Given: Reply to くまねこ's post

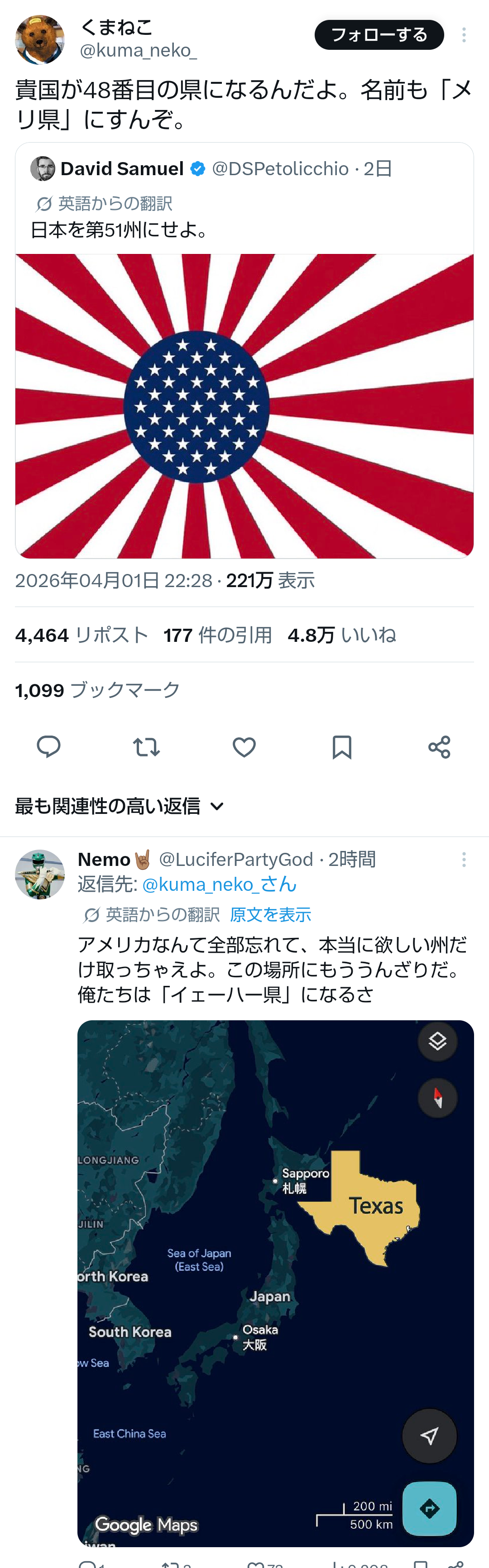Looking at the screenshot, I should point(49,746).
